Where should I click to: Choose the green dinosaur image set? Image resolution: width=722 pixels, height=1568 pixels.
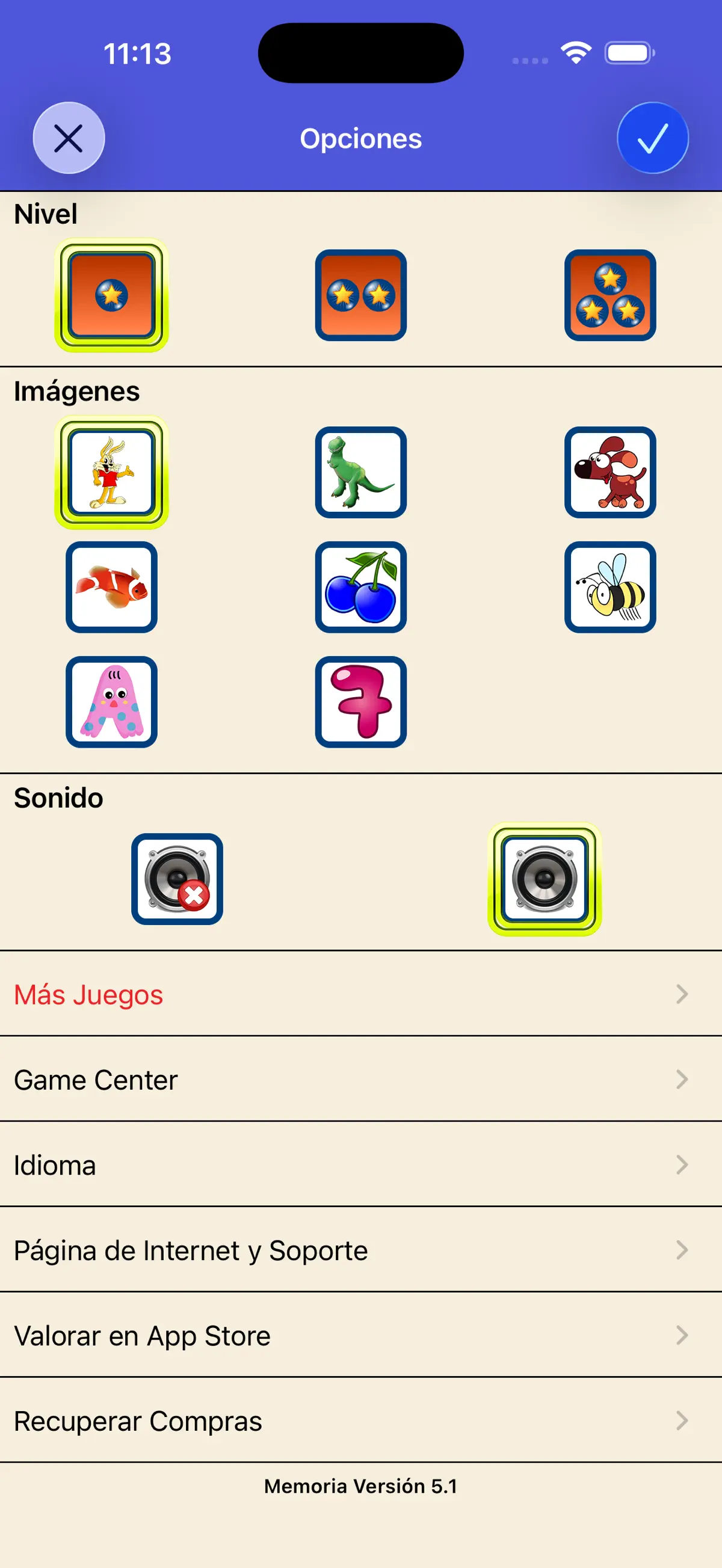361,472
